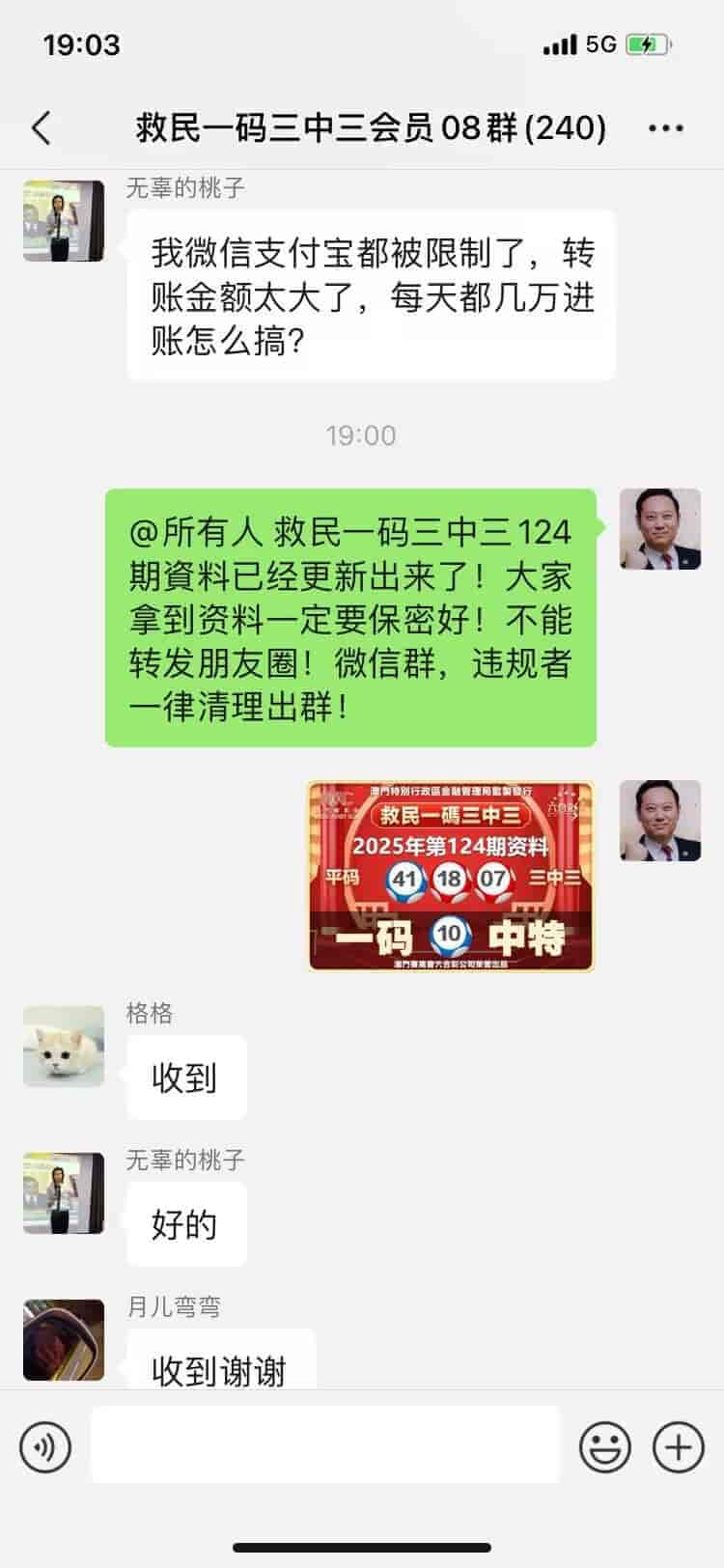Open the plus attachments menu

click(x=679, y=1447)
